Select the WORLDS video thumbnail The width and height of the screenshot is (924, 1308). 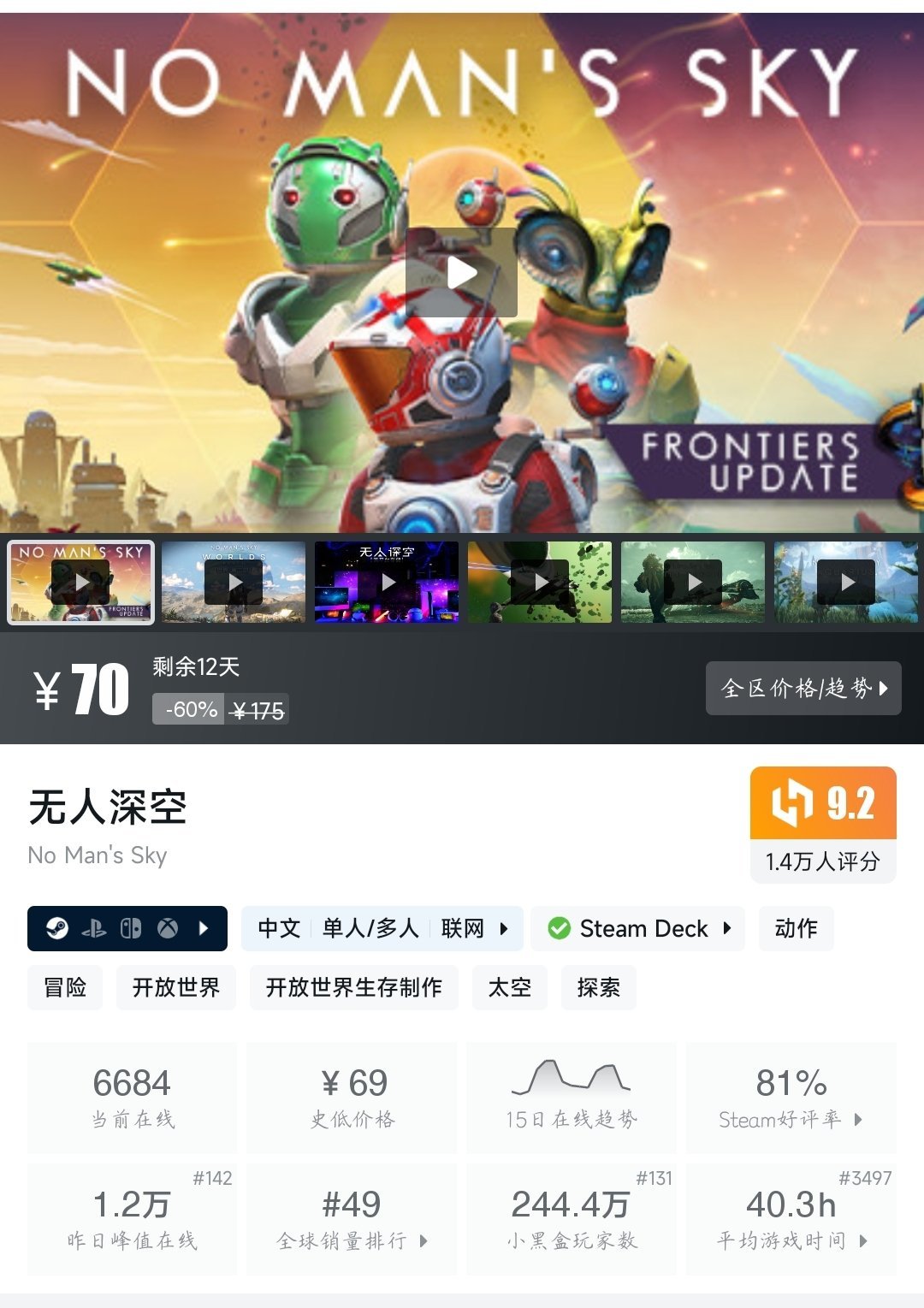[x=234, y=583]
